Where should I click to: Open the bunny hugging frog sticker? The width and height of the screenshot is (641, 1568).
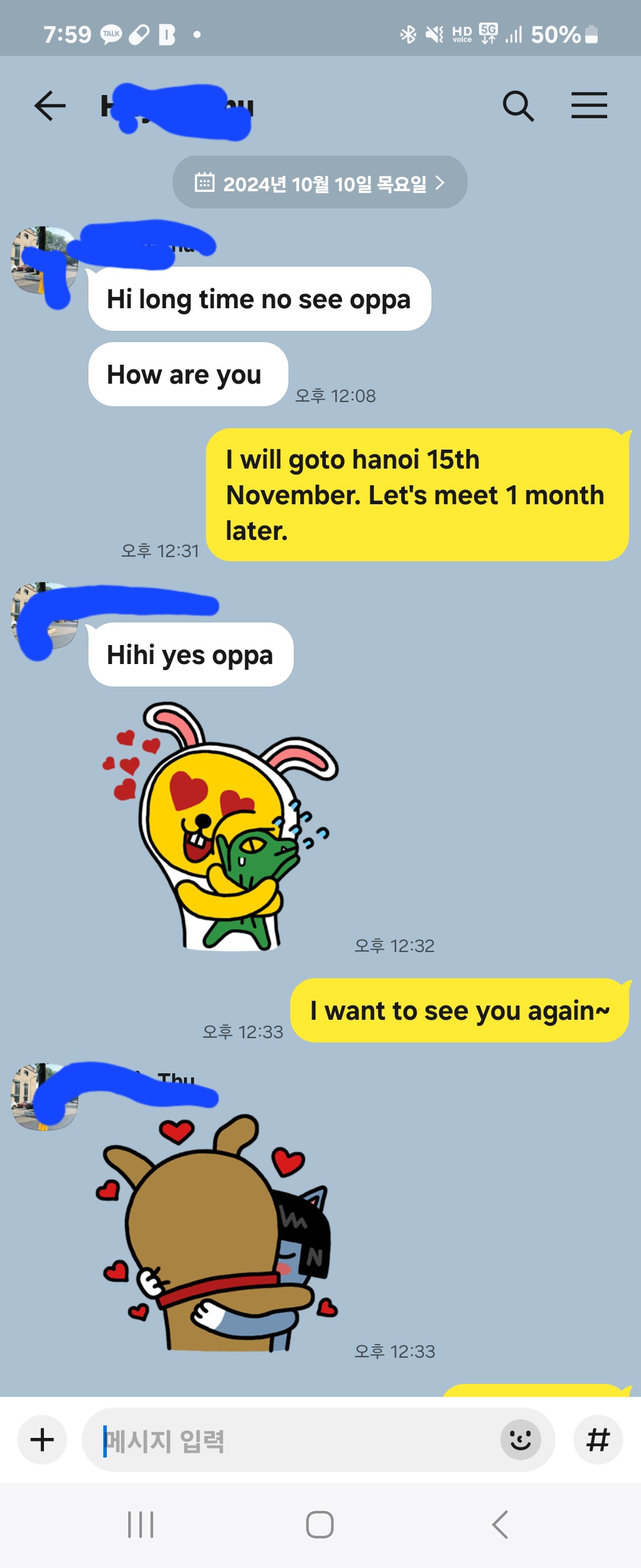[x=220, y=827]
